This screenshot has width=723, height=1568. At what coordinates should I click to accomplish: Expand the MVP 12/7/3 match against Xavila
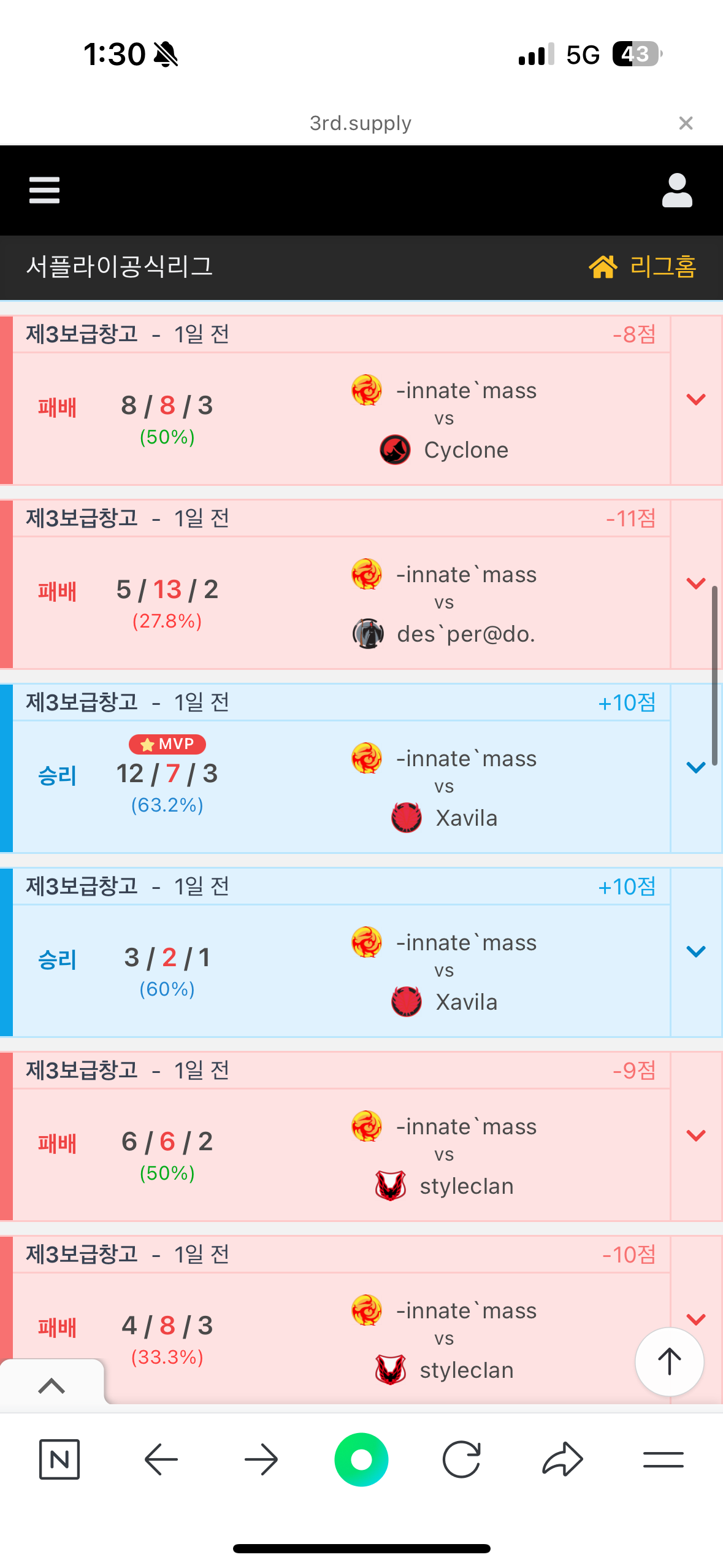696,768
